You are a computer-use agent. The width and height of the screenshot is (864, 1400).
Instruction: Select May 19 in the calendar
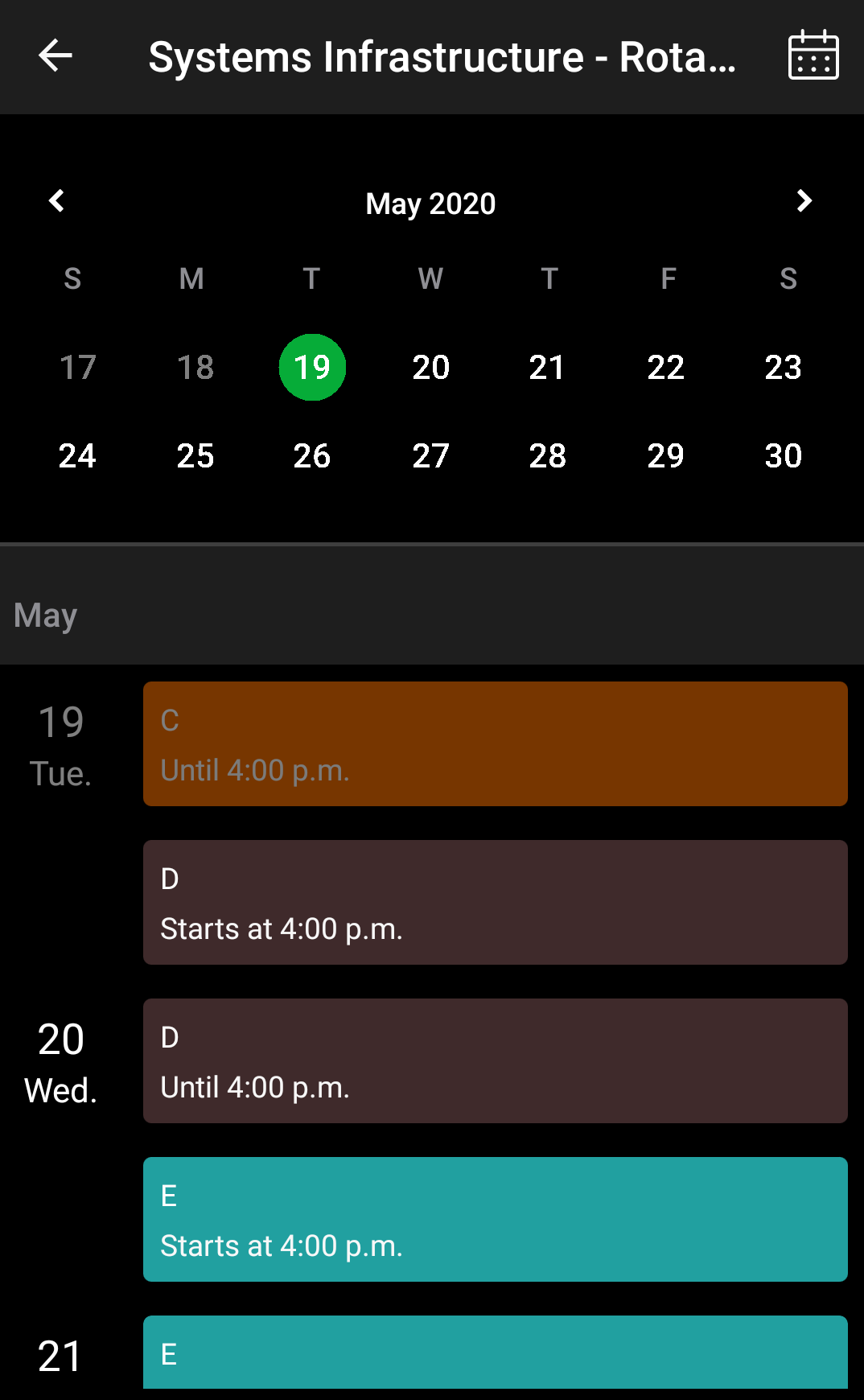pyautogui.click(x=312, y=368)
